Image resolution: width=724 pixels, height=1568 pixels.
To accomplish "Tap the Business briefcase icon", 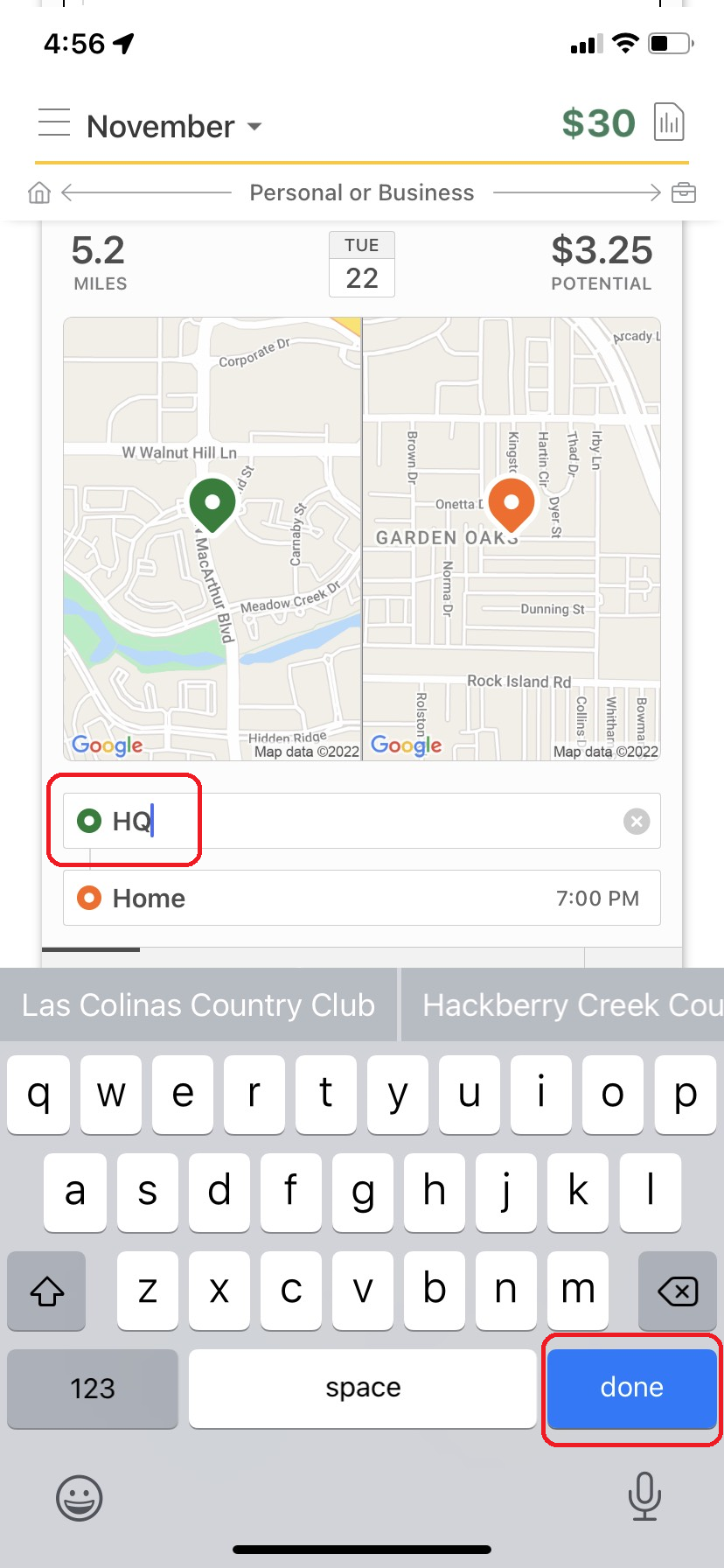I will click(x=686, y=192).
